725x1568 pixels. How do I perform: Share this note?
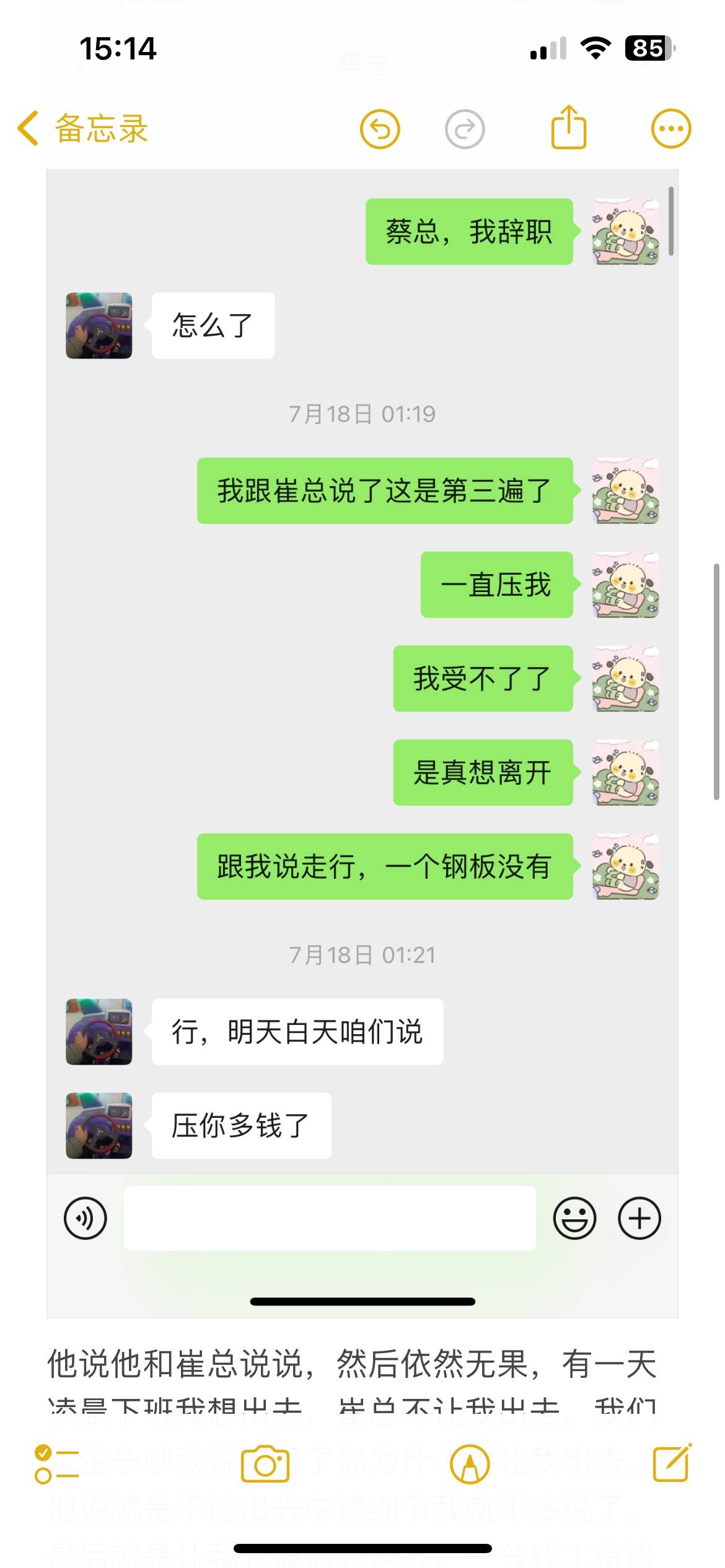coord(568,128)
